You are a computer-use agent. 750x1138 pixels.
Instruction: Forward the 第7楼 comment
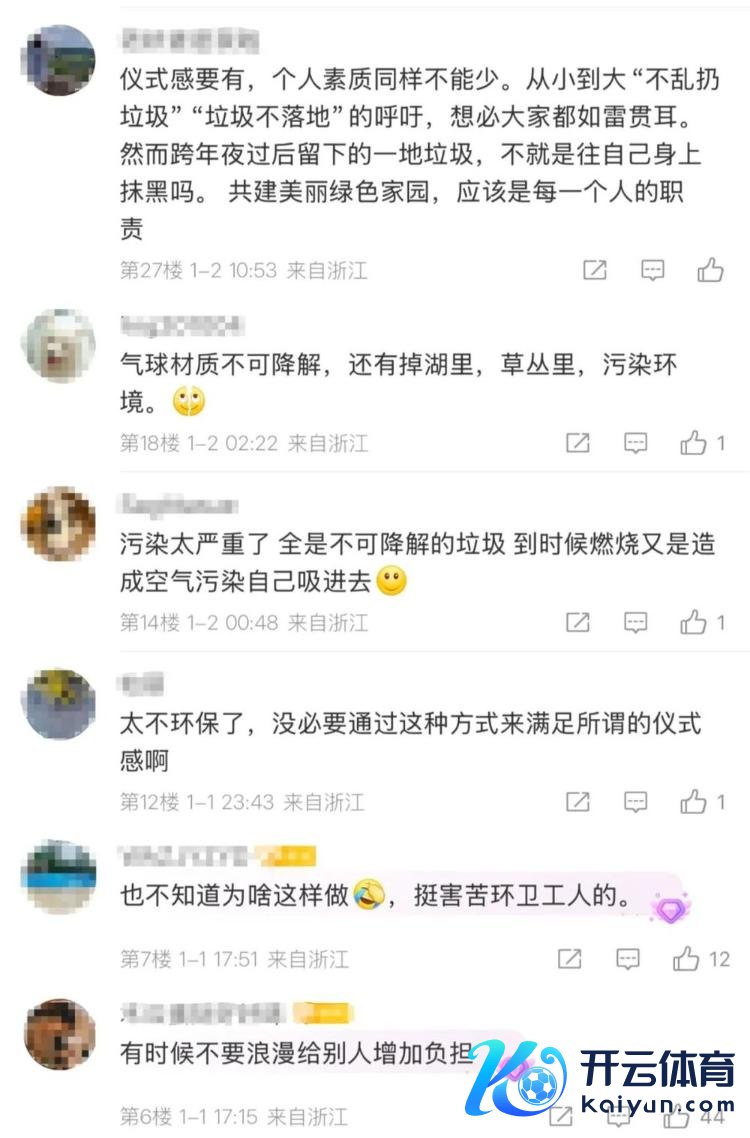click(569, 959)
